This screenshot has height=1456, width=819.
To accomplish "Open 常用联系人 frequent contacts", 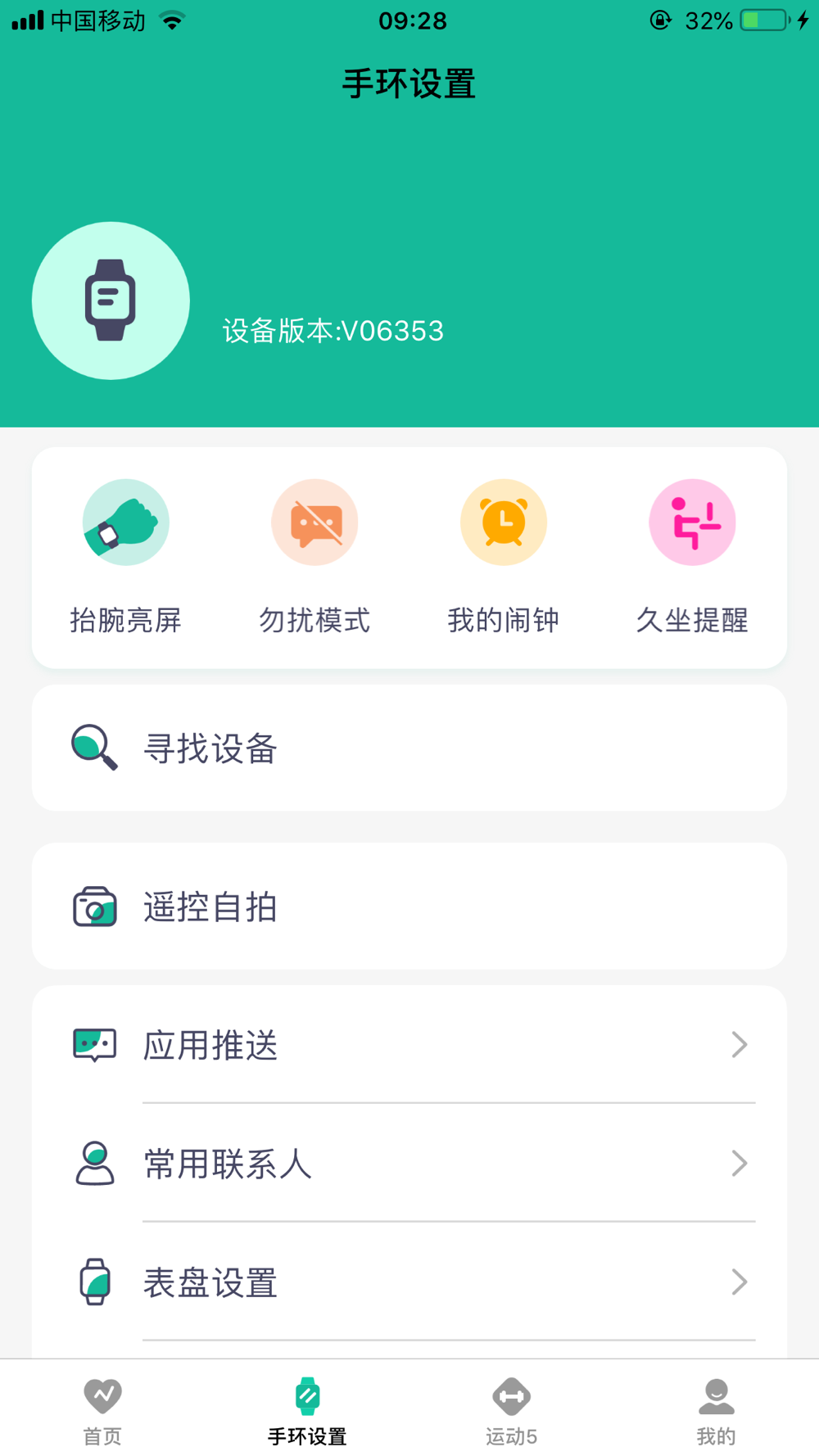I will click(x=409, y=1164).
